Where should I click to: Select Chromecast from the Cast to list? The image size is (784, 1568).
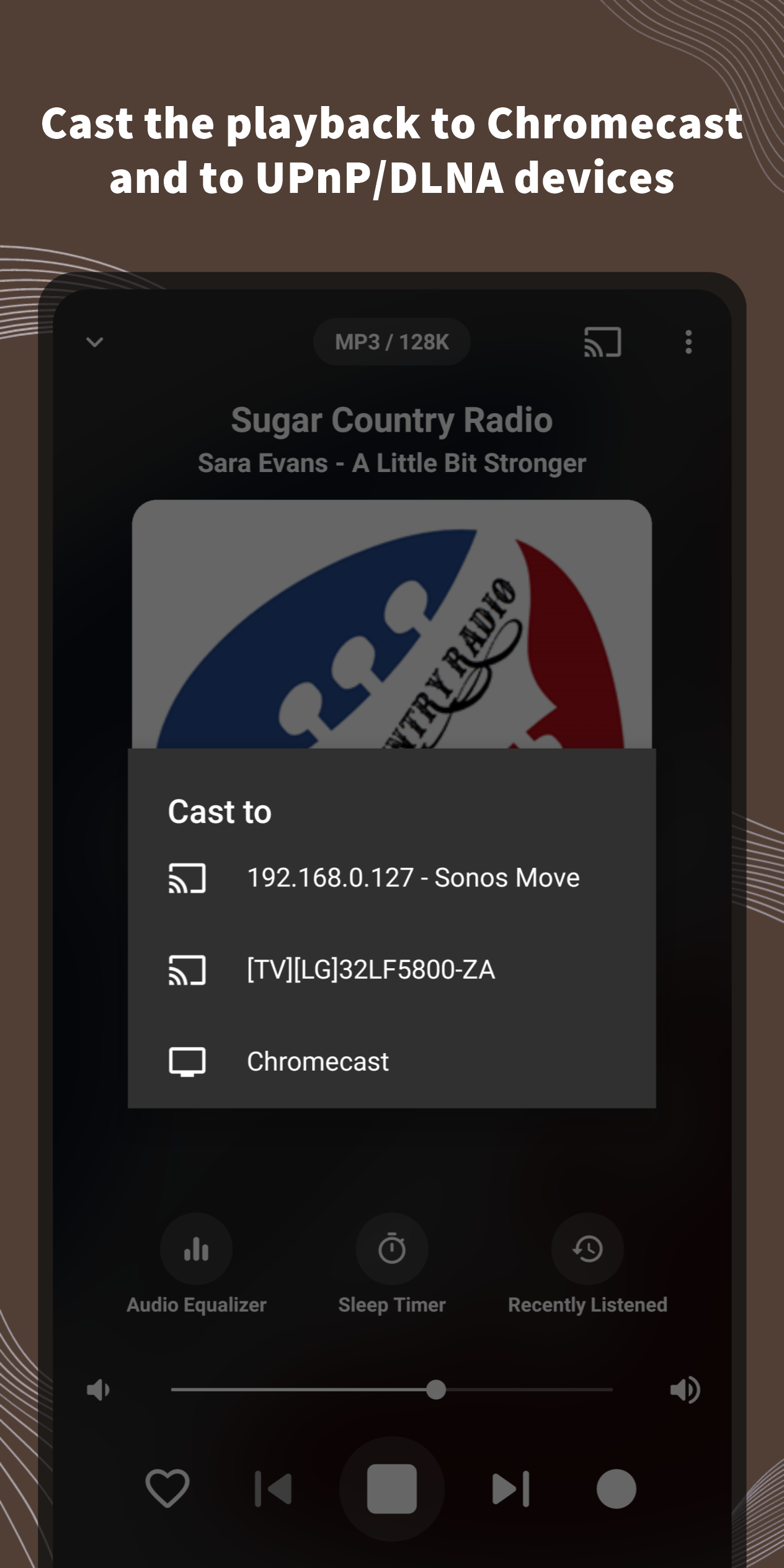[318, 1061]
